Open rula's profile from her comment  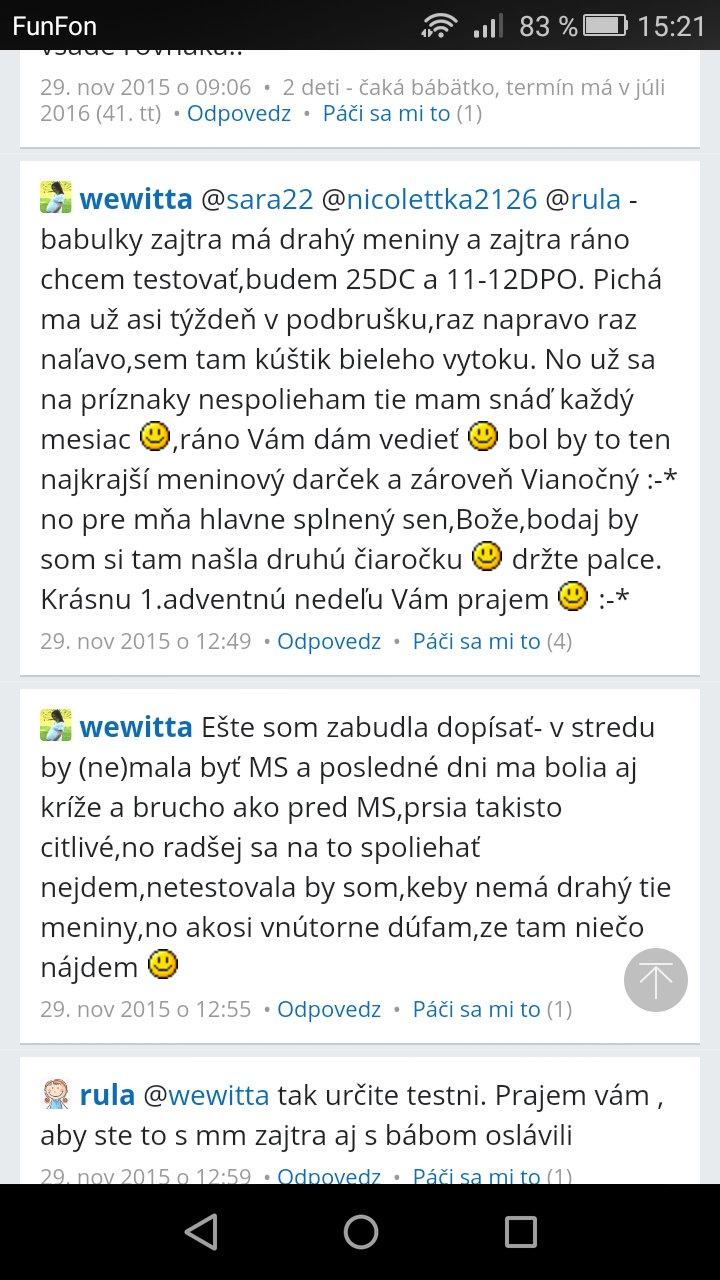(106, 1095)
